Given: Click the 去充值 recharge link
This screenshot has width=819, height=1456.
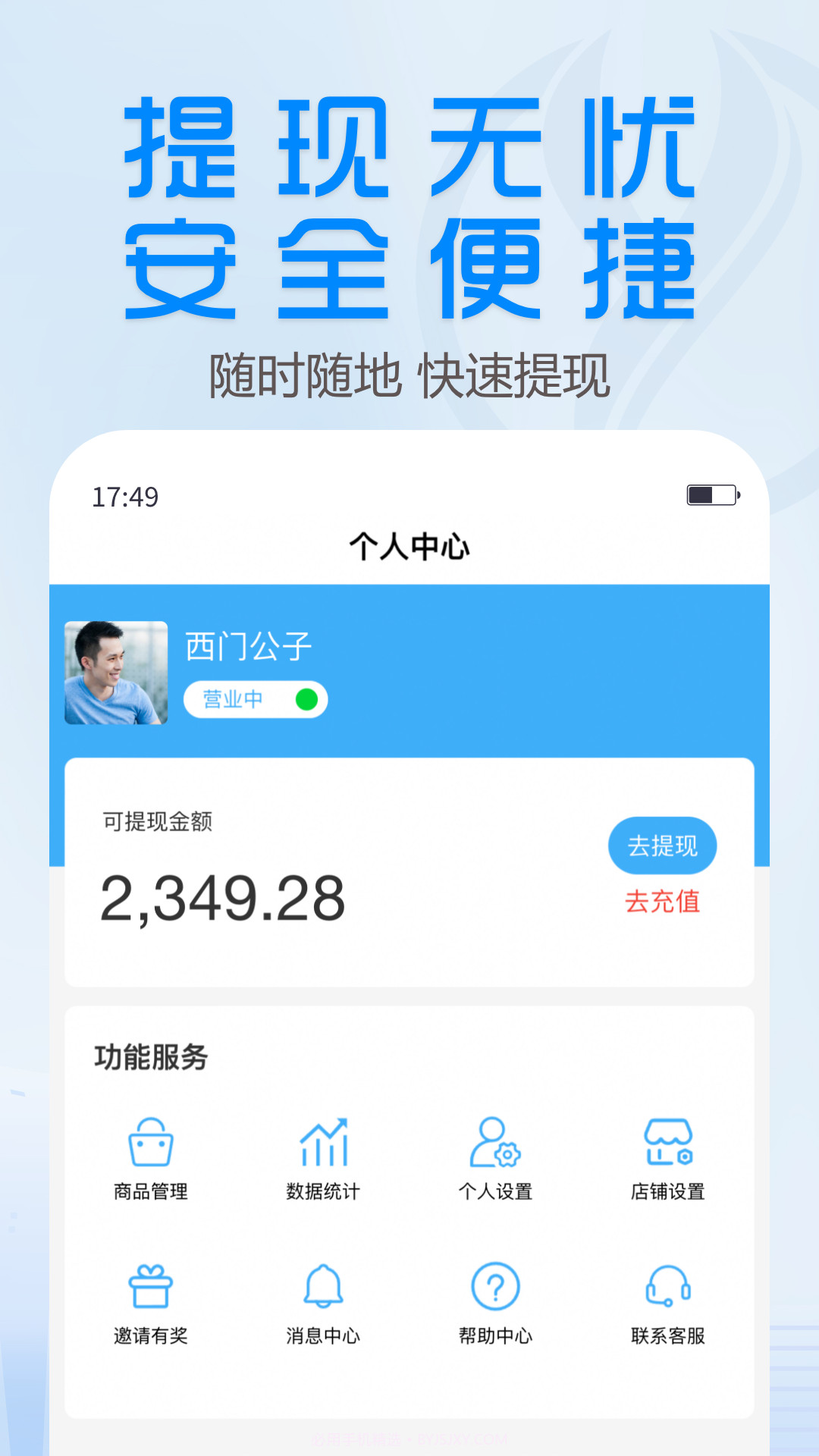Looking at the screenshot, I should pyautogui.click(x=662, y=904).
